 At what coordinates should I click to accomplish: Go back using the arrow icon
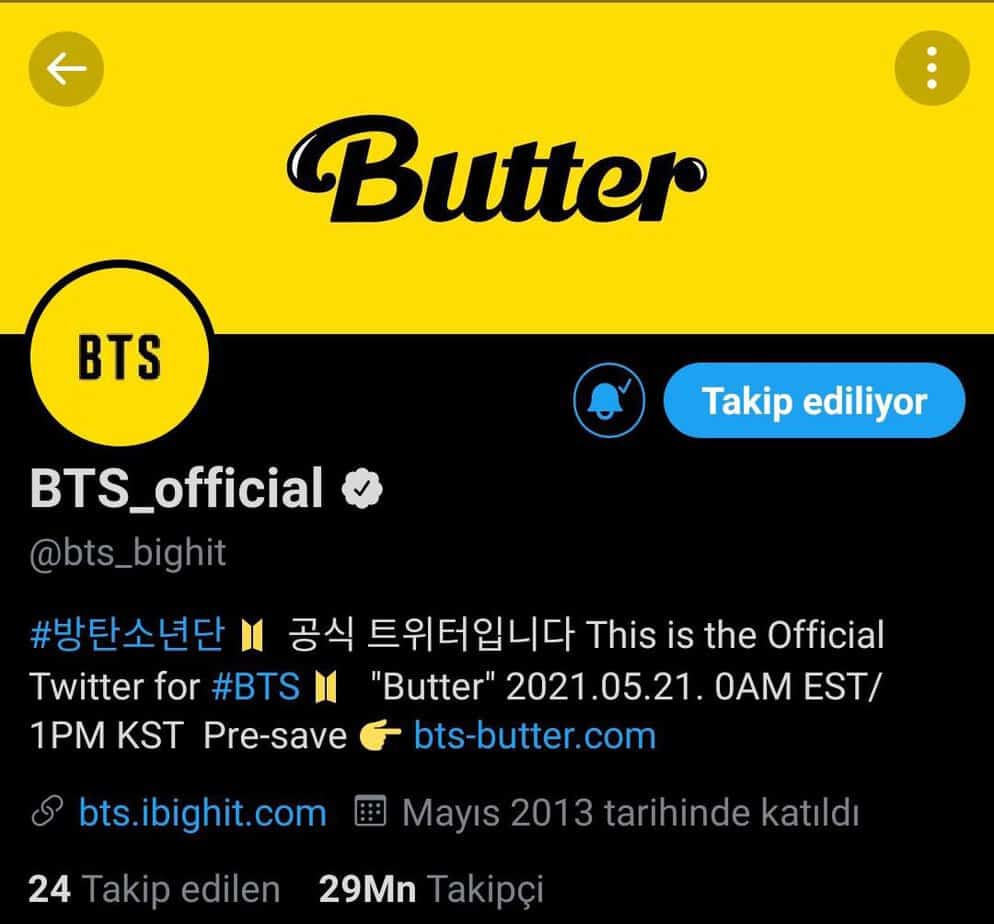click(x=66, y=69)
